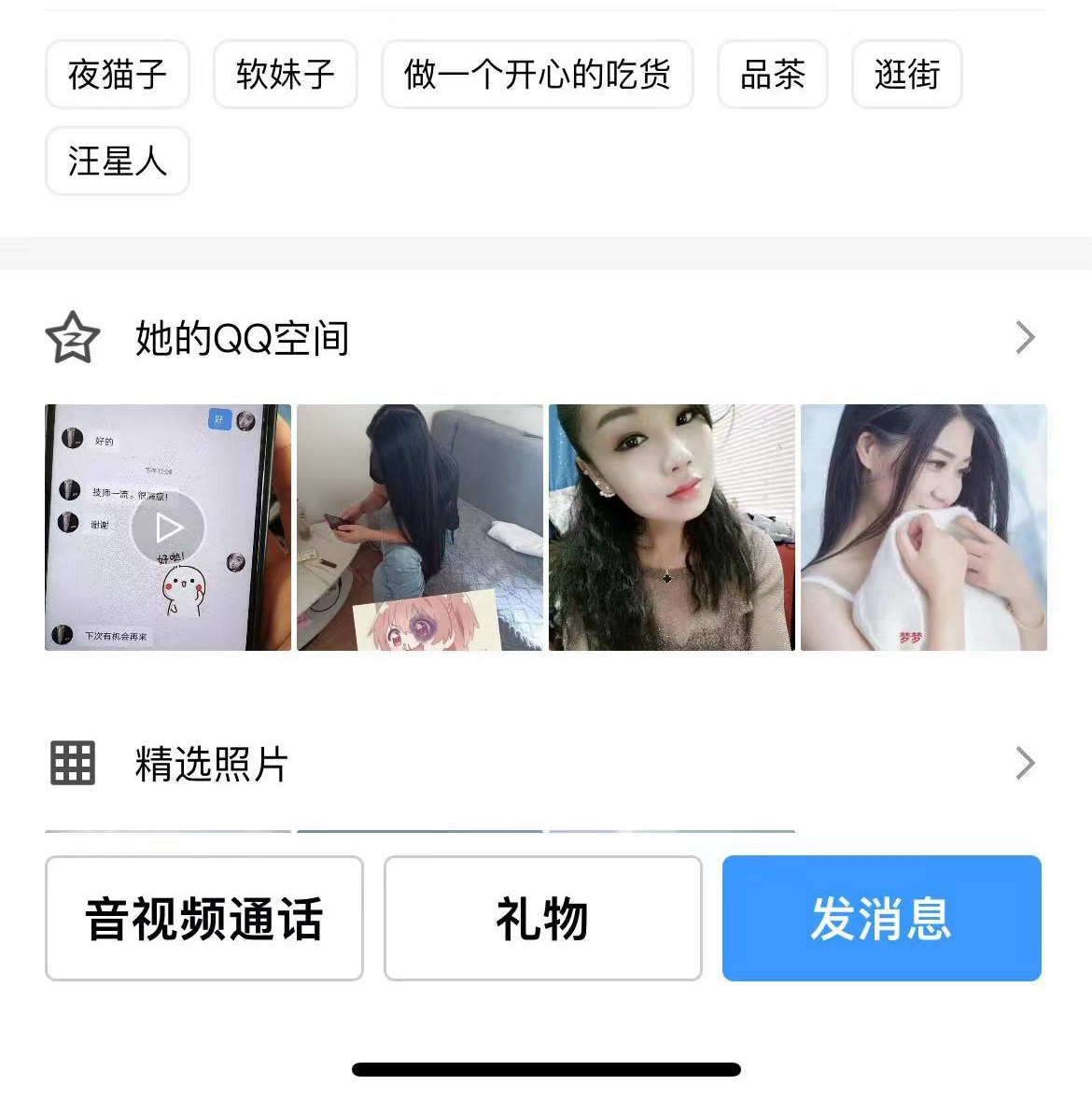Select the 软妹子 tag

coord(284,76)
